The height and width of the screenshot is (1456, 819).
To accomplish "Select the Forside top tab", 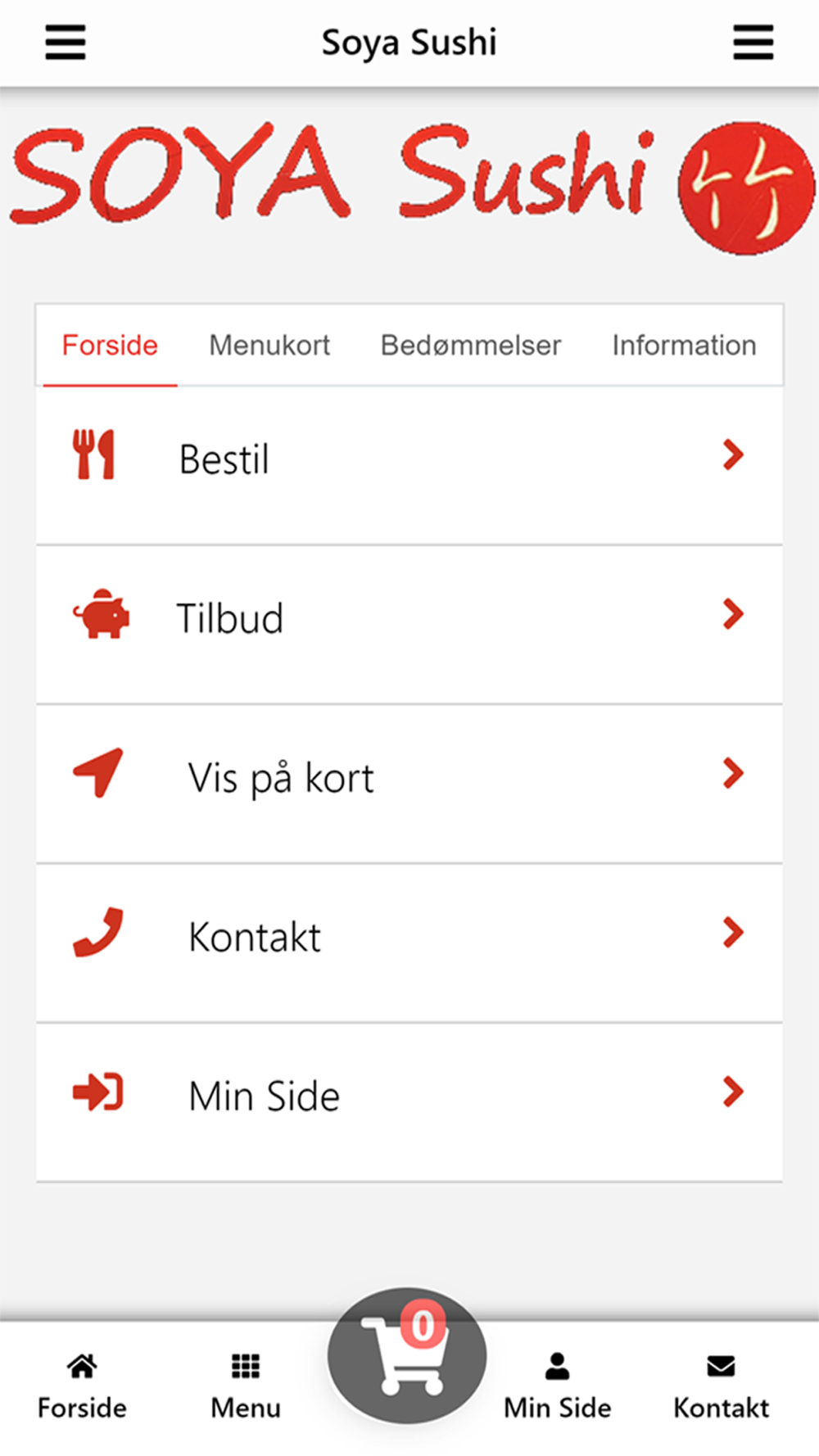I will tap(110, 346).
